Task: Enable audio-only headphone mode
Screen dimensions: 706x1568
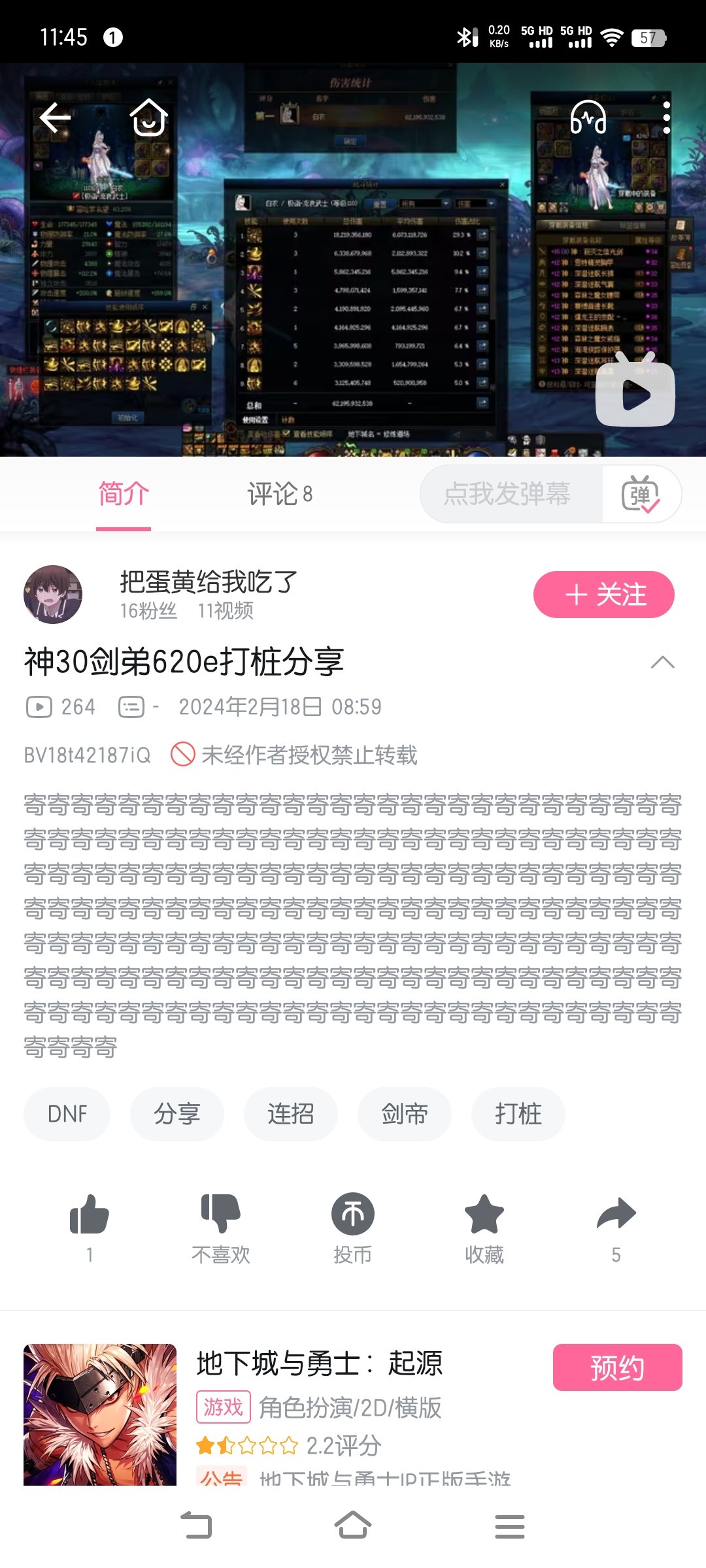Action: (588, 118)
